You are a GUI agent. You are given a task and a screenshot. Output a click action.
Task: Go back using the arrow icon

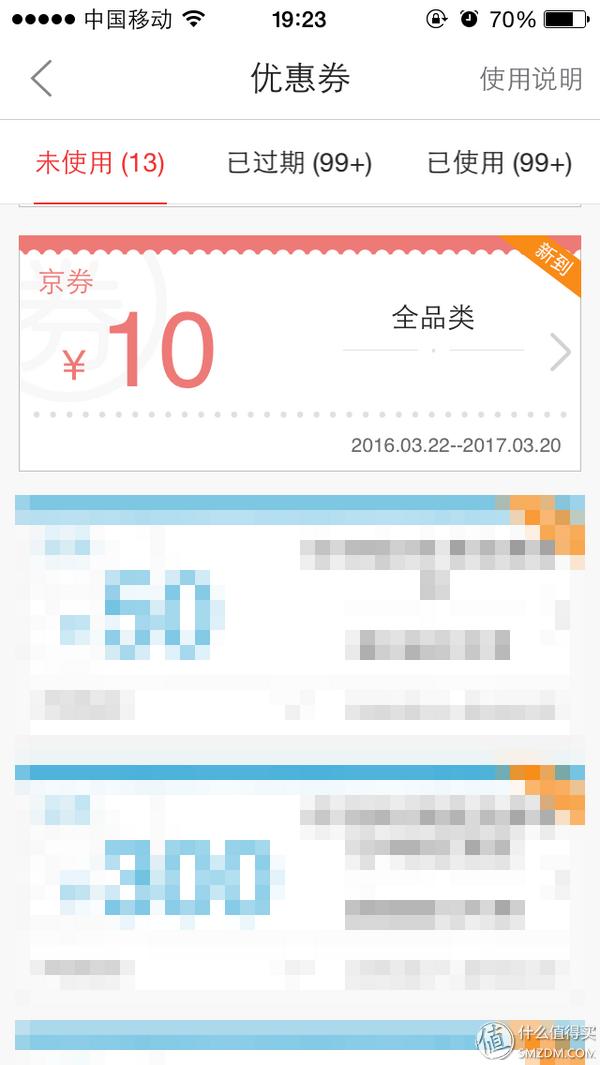[41, 78]
